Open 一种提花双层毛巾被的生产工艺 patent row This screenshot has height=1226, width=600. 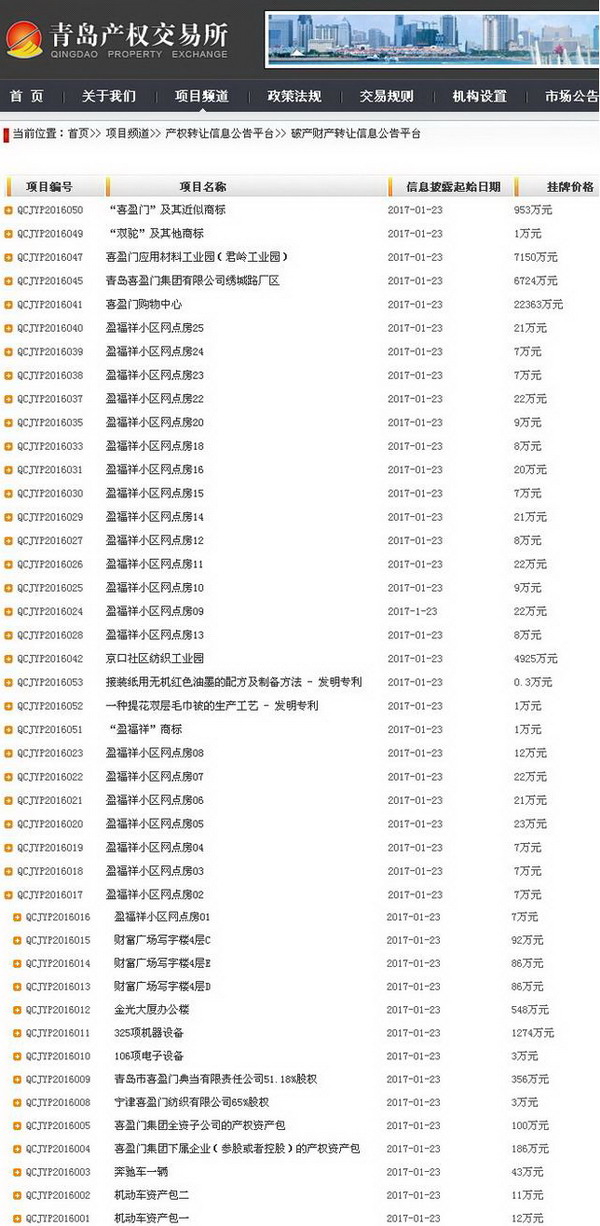[212, 706]
